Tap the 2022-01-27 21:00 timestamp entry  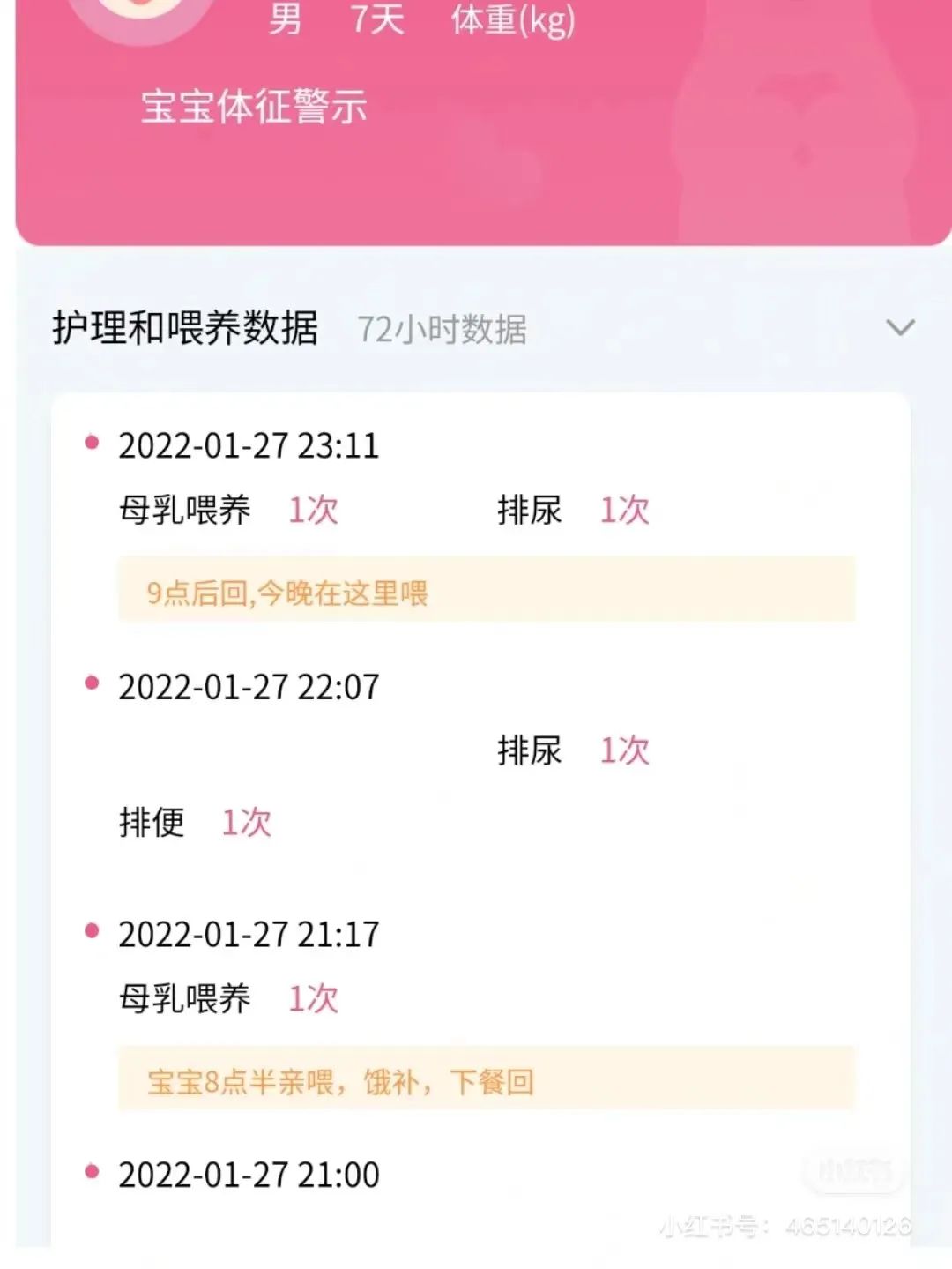(249, 1174)
